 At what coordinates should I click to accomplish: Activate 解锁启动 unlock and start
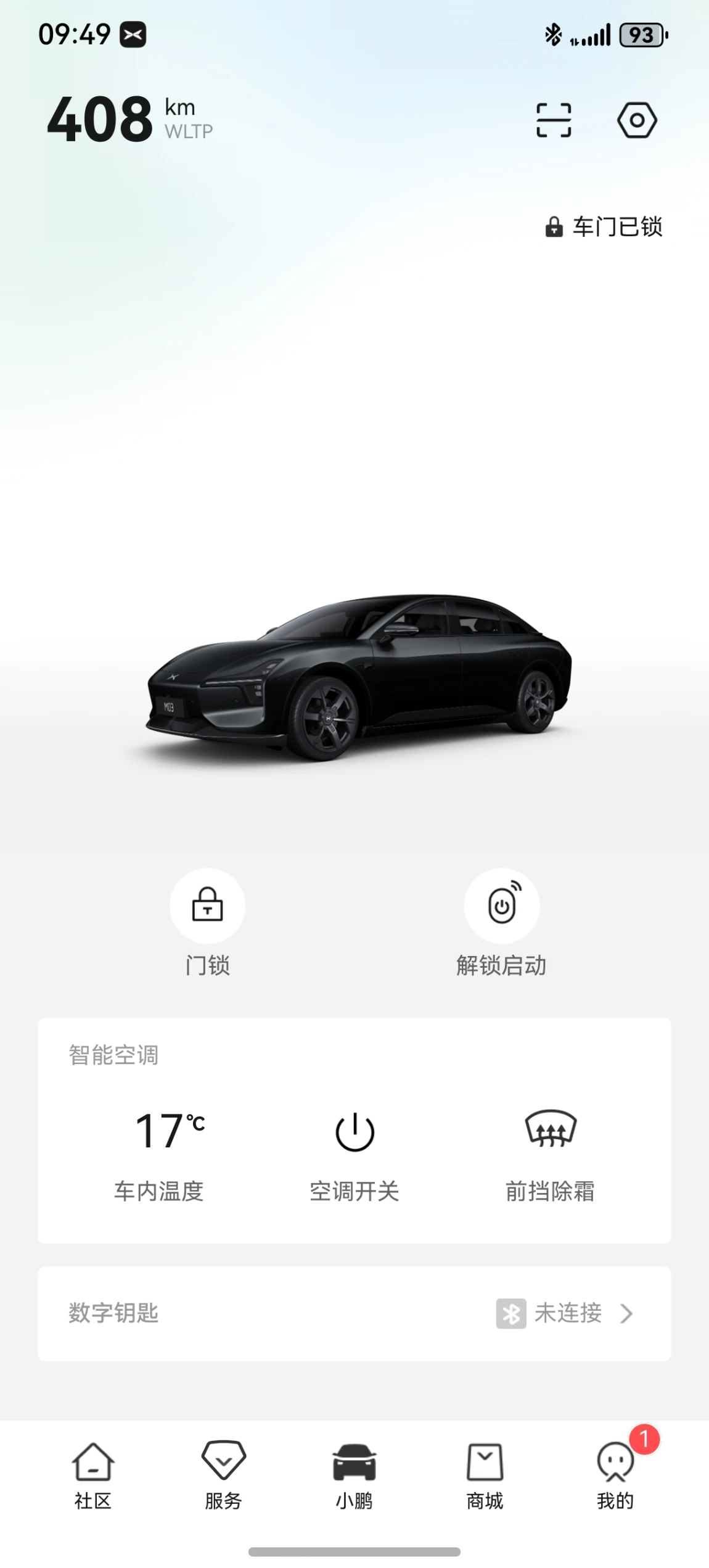tap(501, 906)
